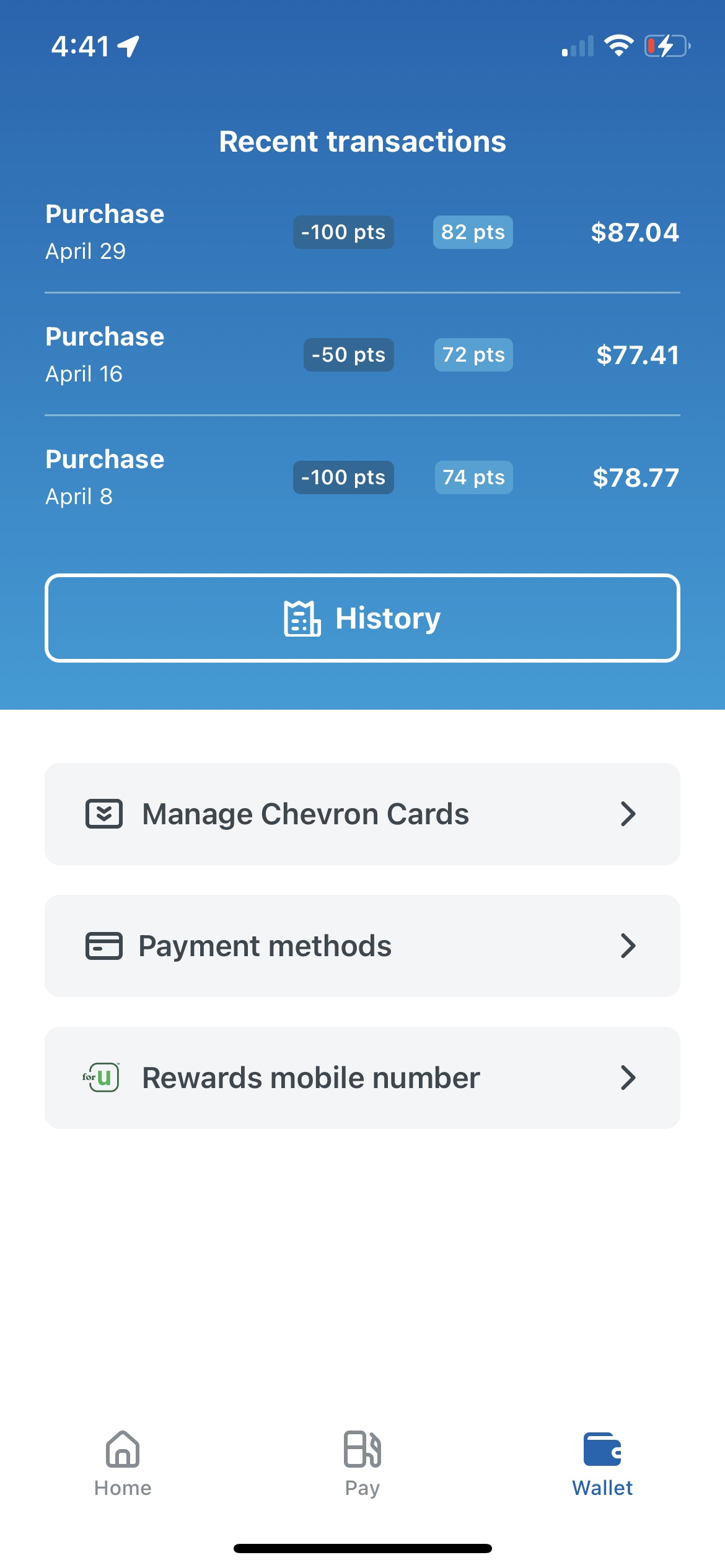Expand Manage Chevron Cards with its chevron
The height and width of the screenshot is (1568, 725).
pyautogui.click(x=628, y=814)
